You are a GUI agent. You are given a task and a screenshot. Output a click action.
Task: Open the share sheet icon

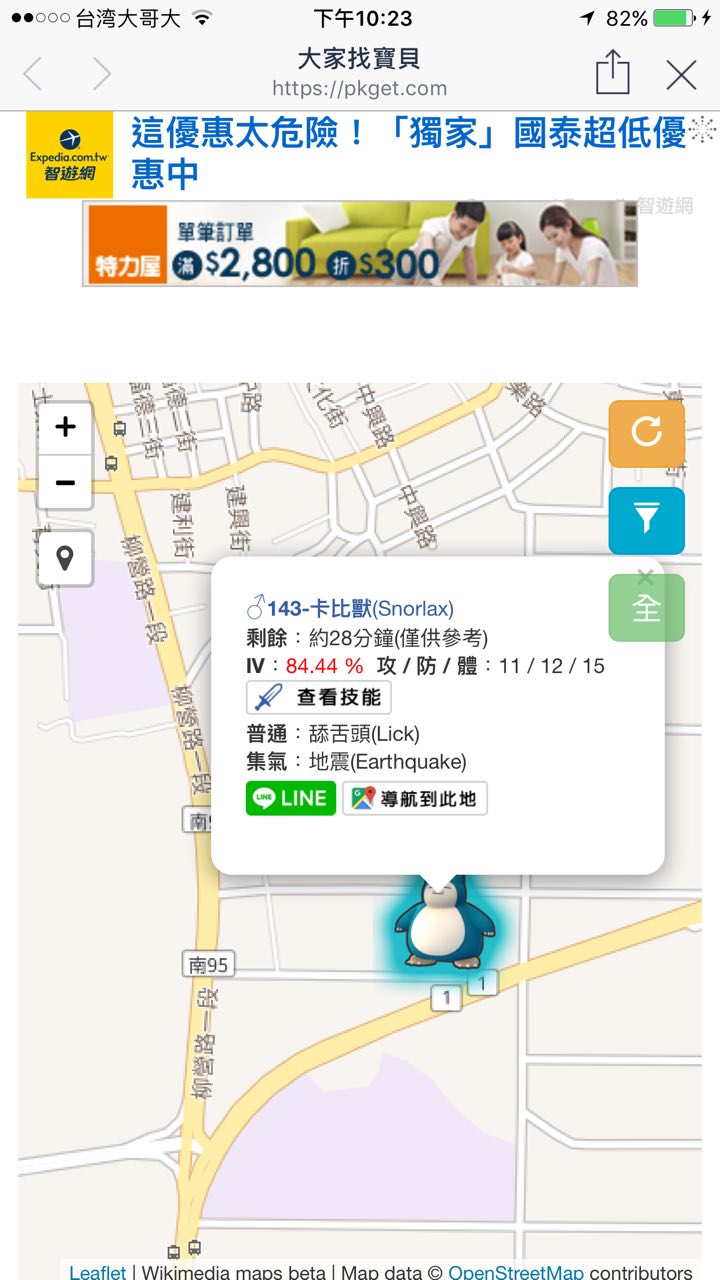pyautogui.click(x=612, y=73)
